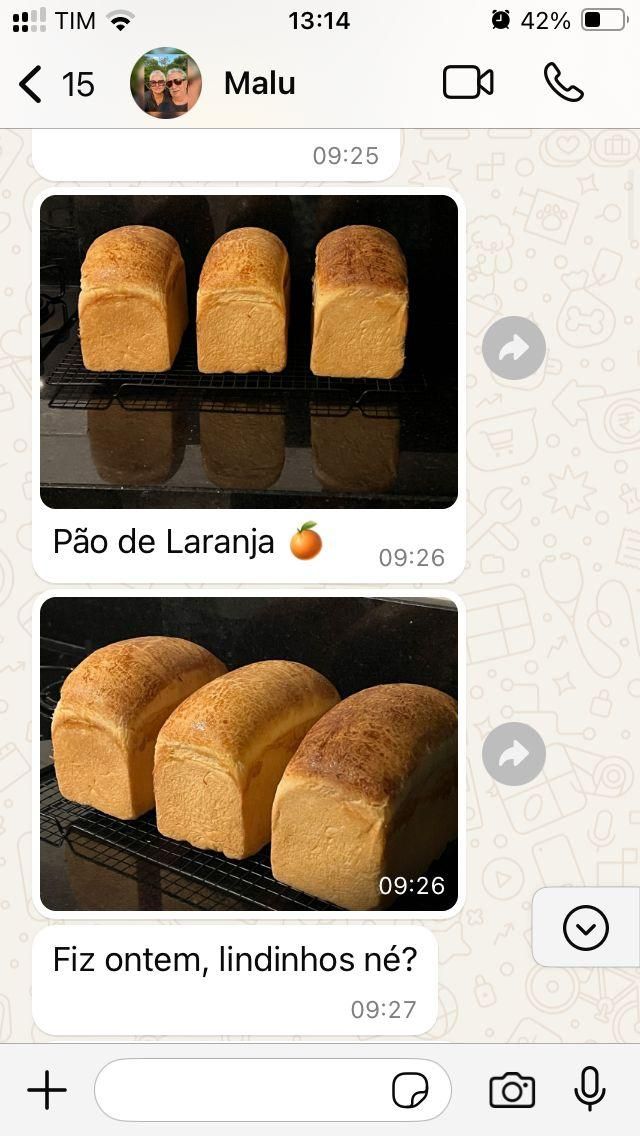
Task: Open the camera to take a photo
Action: point(512,1090)
